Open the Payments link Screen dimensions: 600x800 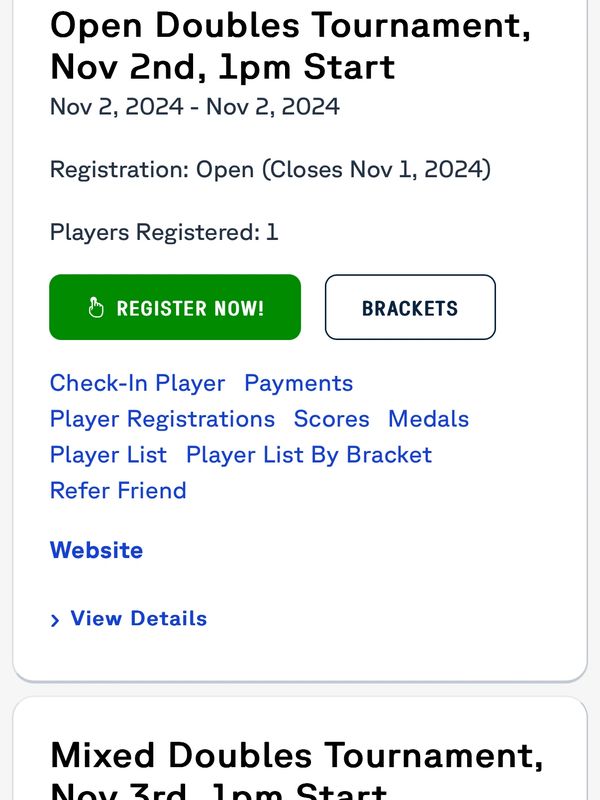[298, 383]
